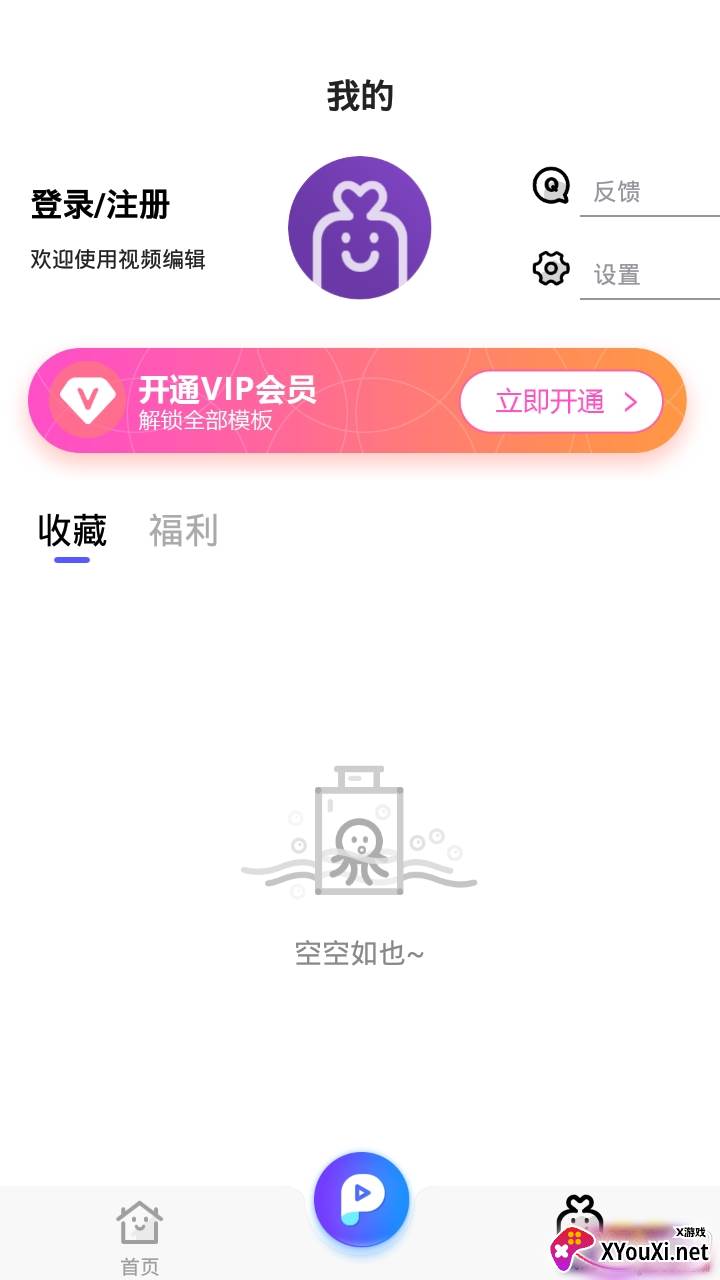The width and height of the screenshot is (720, 1280).
Task: Switch to the 收藏 tab
Action: pyautogui.click(x=72, y=531)
